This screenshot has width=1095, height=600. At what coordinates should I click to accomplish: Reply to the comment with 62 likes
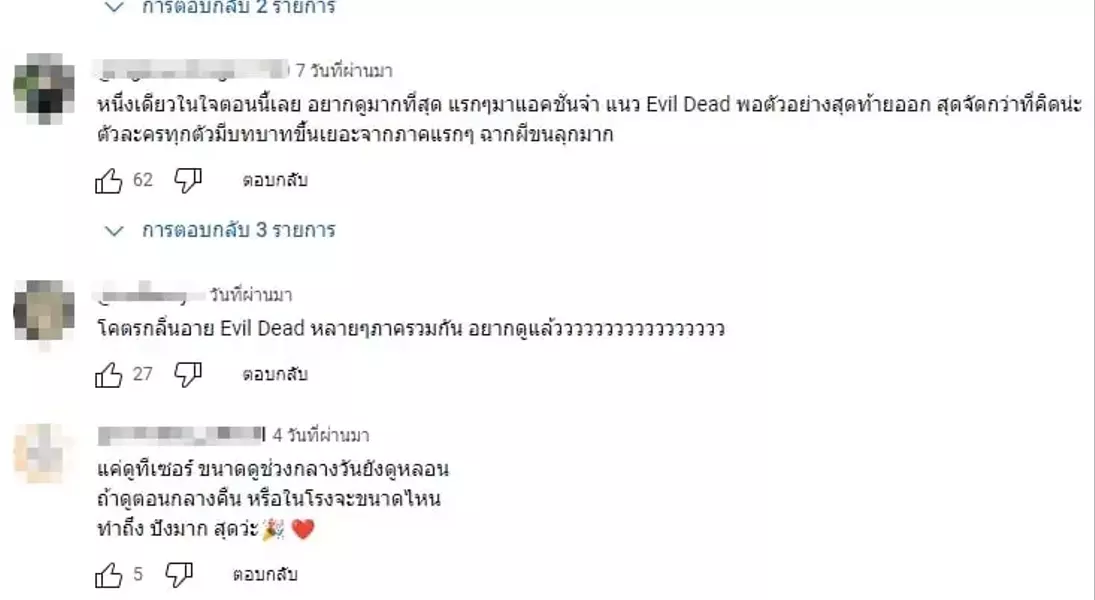click(x=274, y=181)
